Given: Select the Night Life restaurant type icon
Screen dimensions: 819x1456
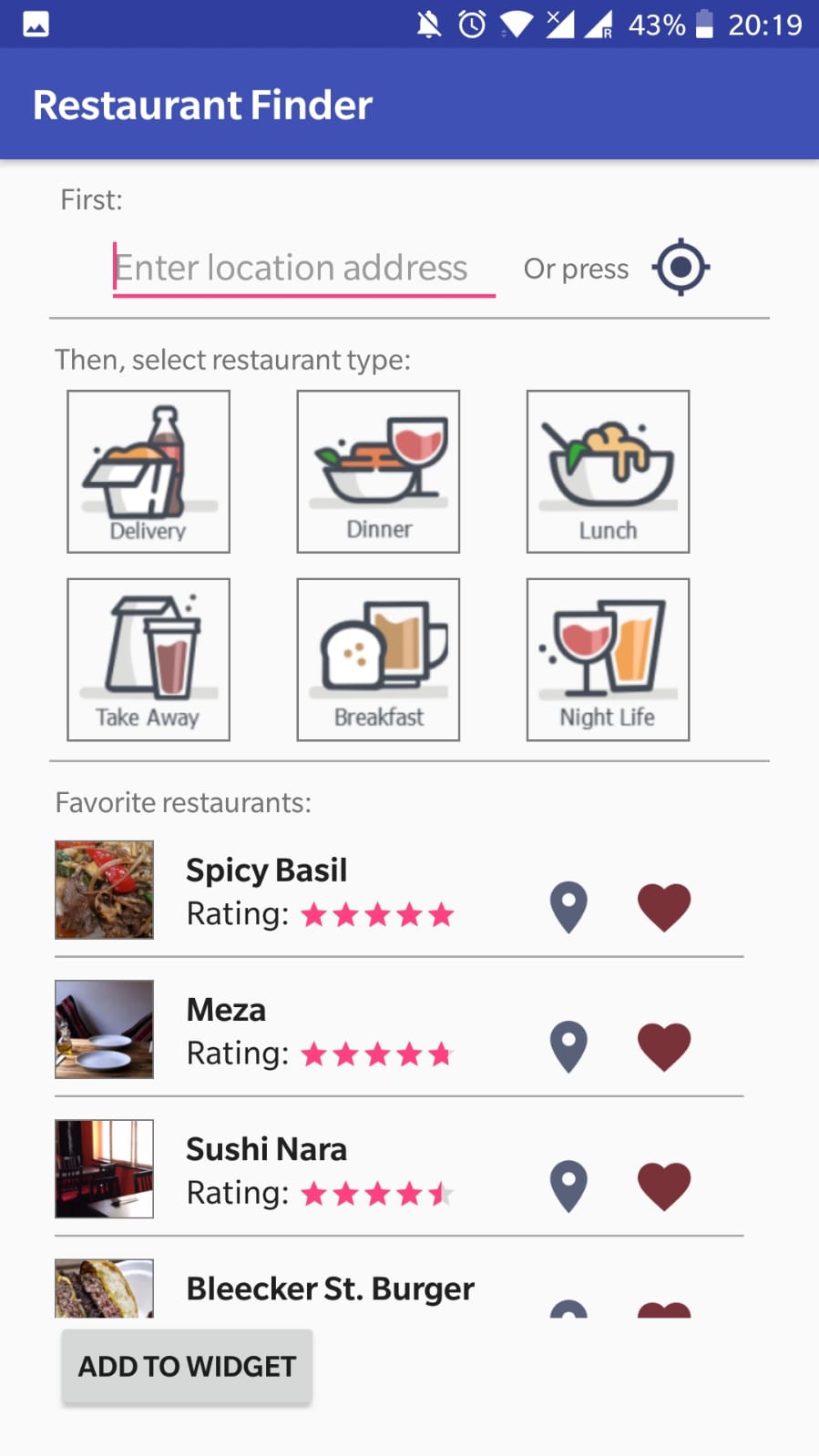Looking at the screenshot, I should tap(607, 657).
